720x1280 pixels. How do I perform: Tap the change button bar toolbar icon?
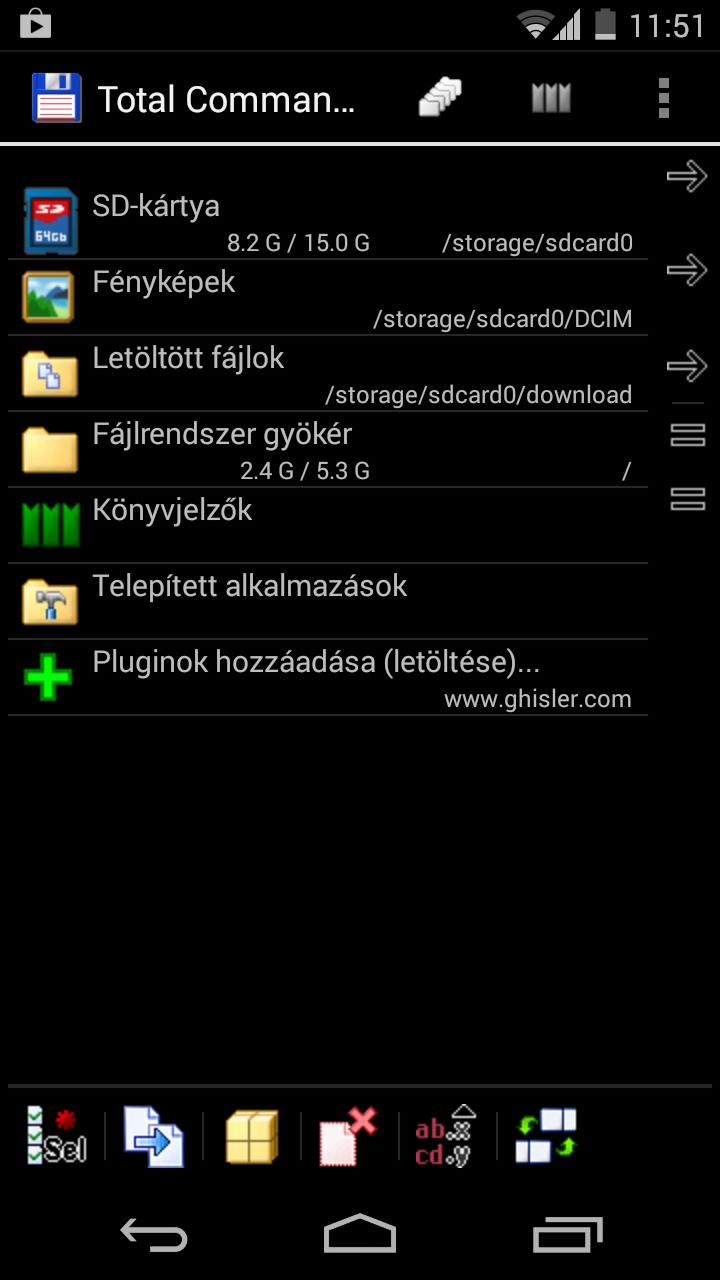tap(546, 1137)
